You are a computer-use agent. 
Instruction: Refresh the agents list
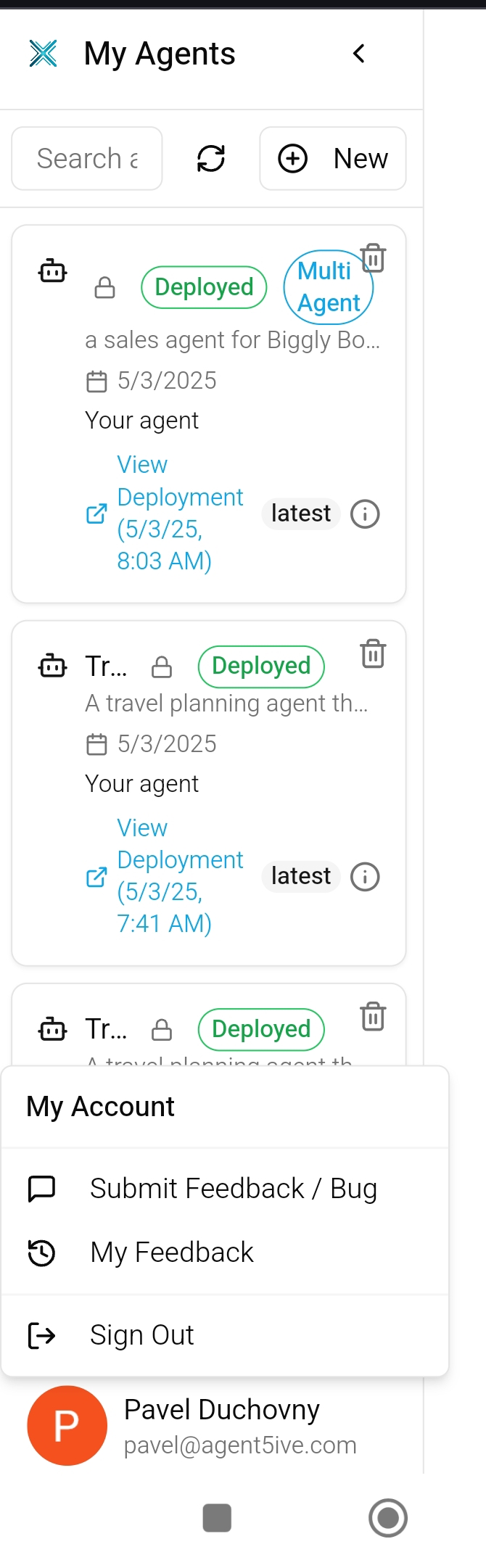211,159
